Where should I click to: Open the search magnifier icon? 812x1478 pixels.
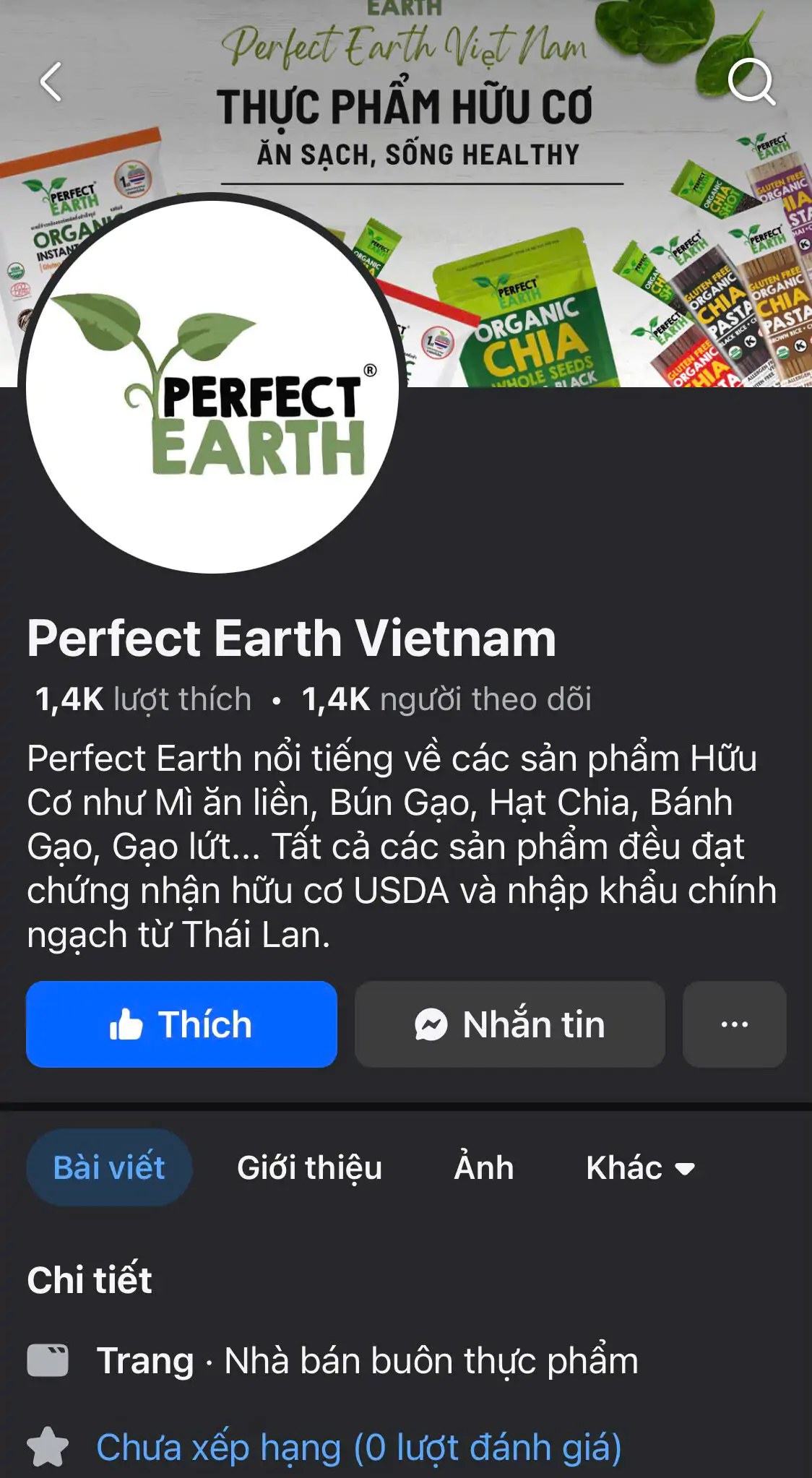click(751, 82)
